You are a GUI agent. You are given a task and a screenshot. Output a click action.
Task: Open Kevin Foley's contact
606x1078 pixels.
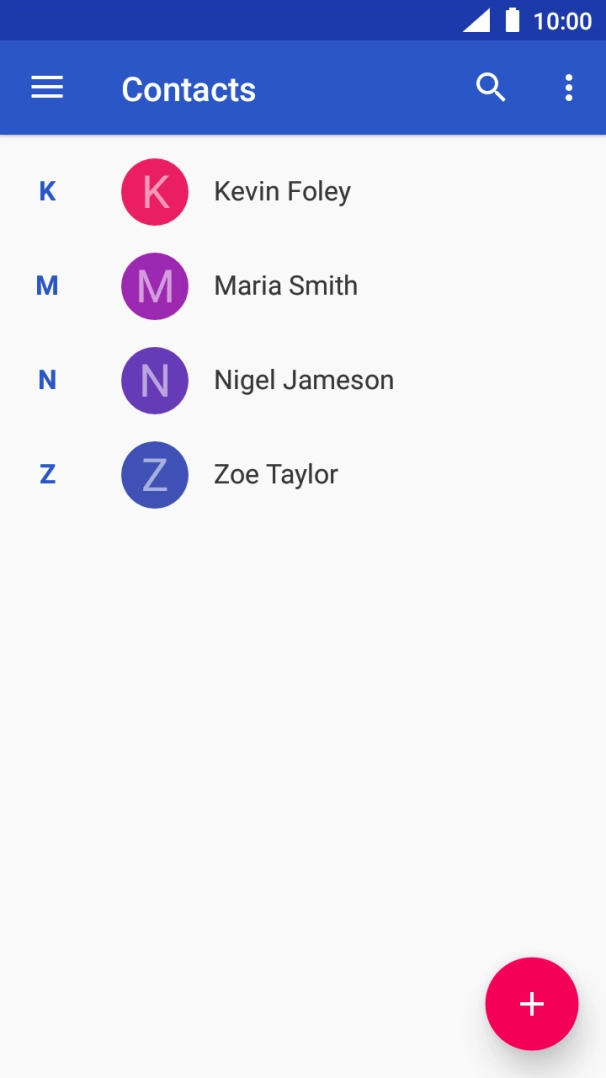point(303,192)
